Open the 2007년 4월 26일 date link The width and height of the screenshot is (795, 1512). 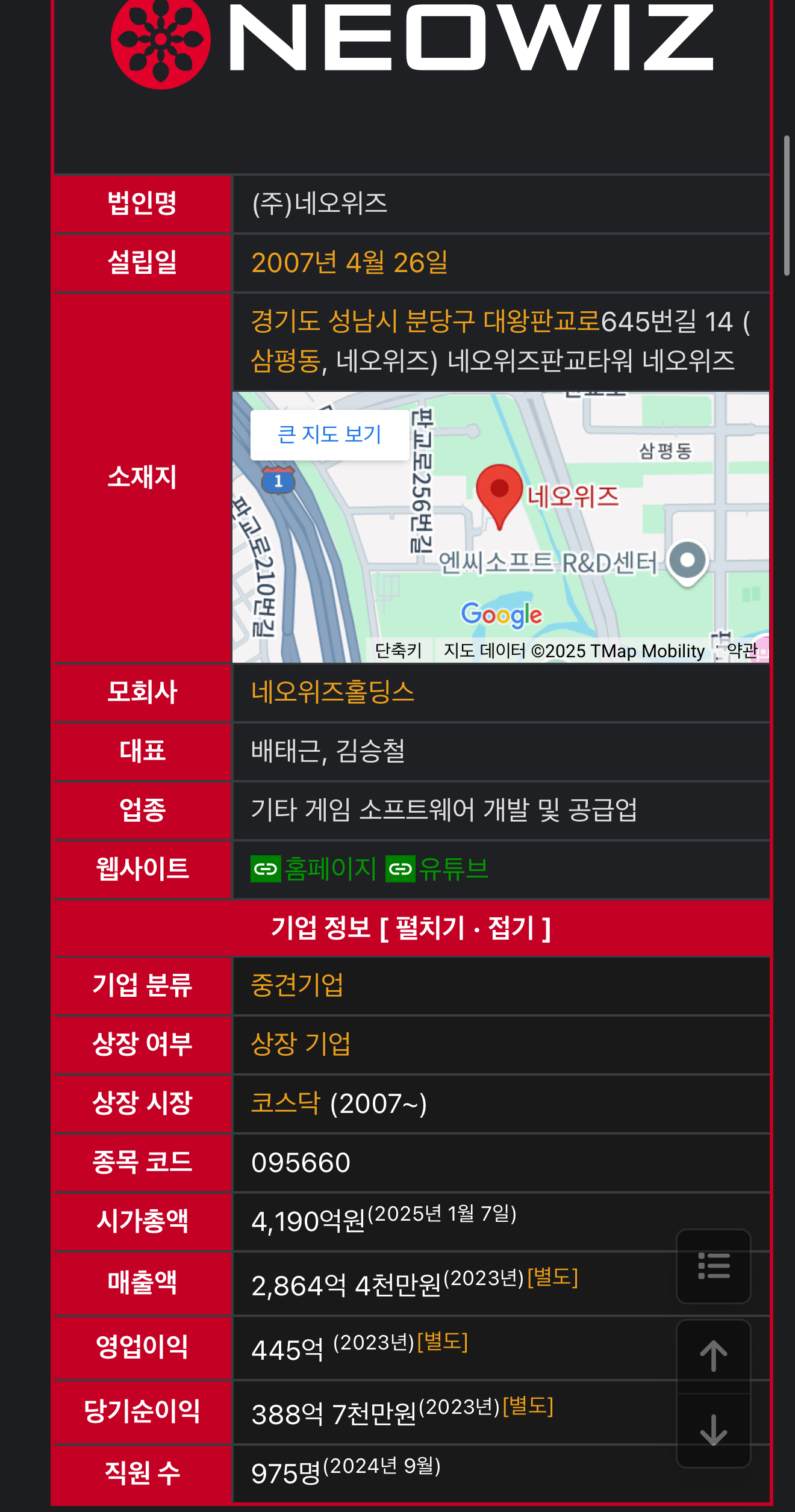pos(349,263)
